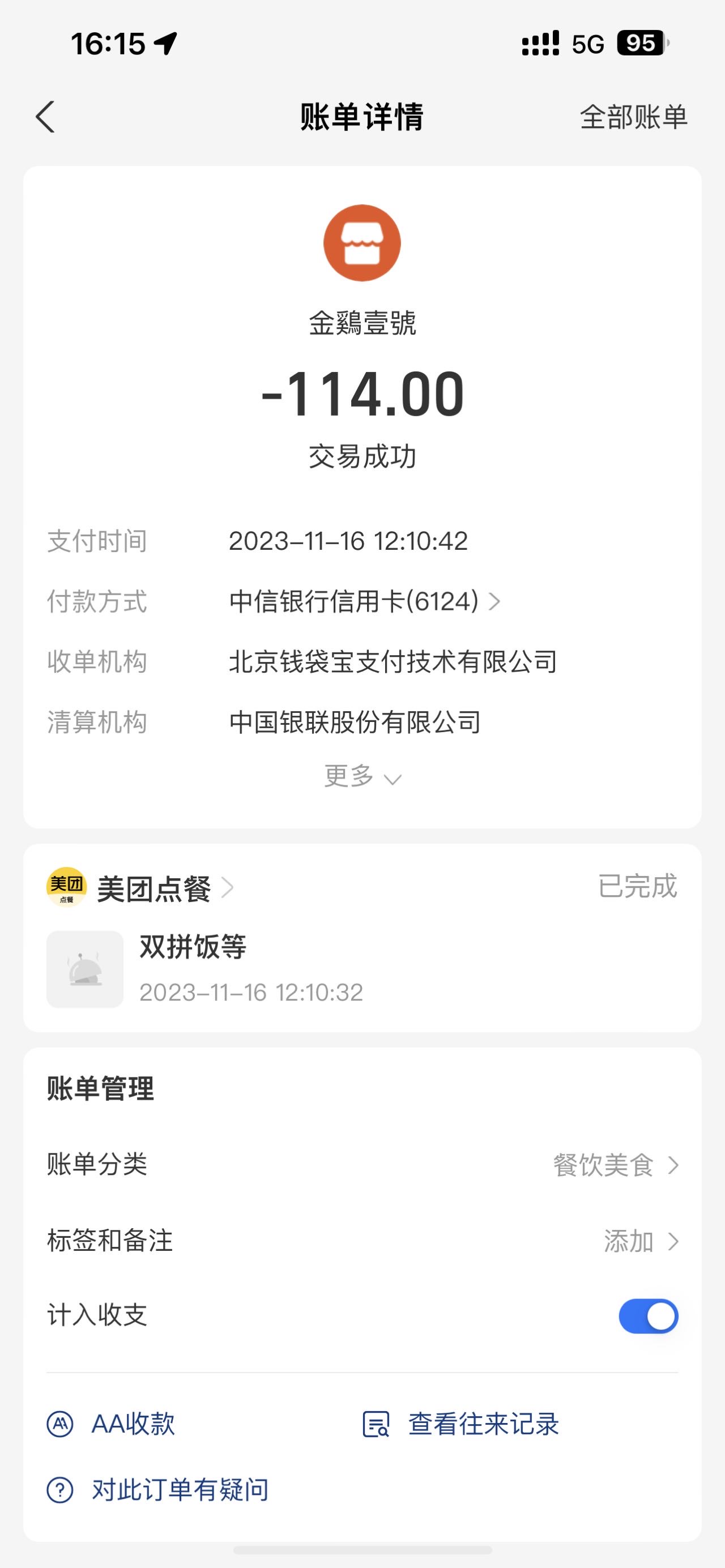
Task: Open the 美团点餐 merchant link
Action: pyautogui.click(x=141, y=888)
